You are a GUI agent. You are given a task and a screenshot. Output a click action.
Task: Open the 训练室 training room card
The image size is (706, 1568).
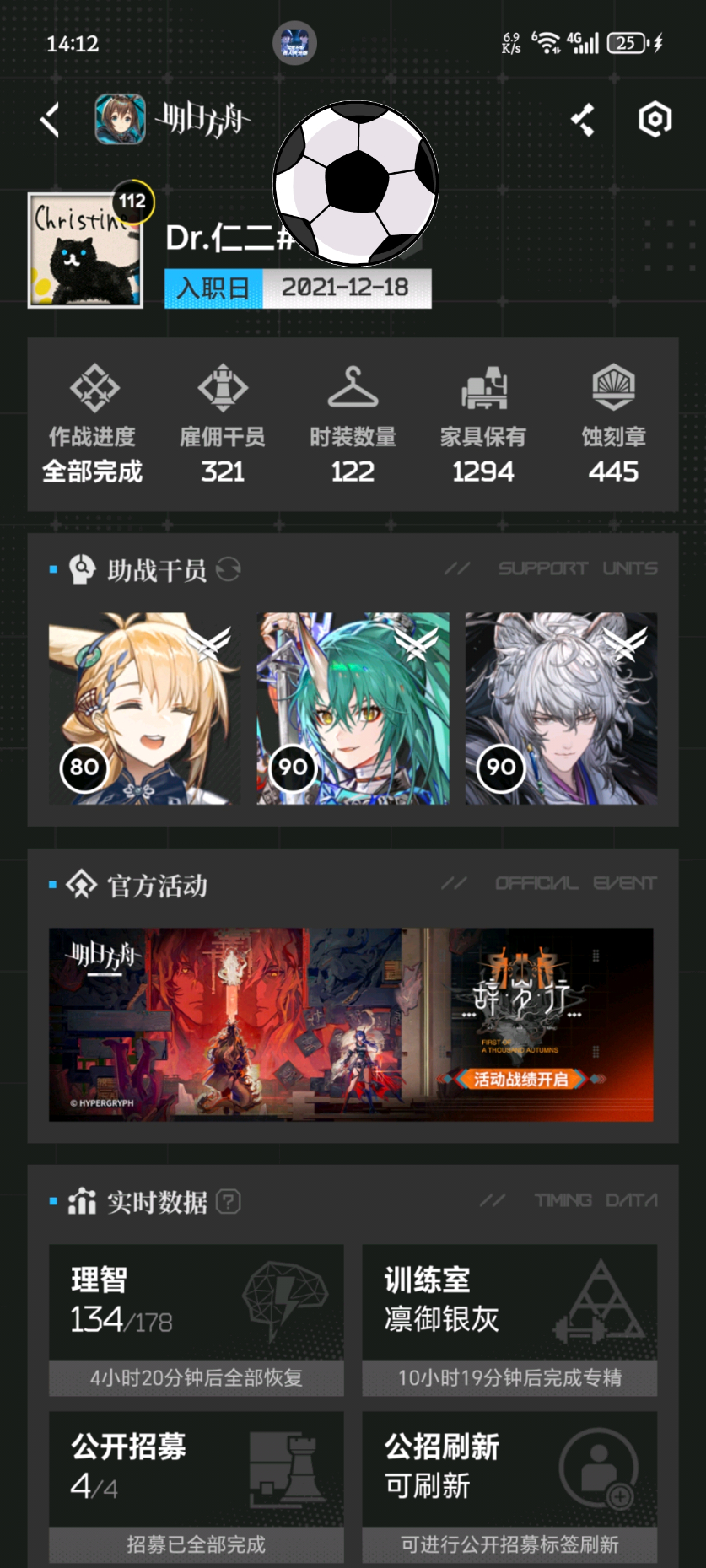tap(509, 1320)
